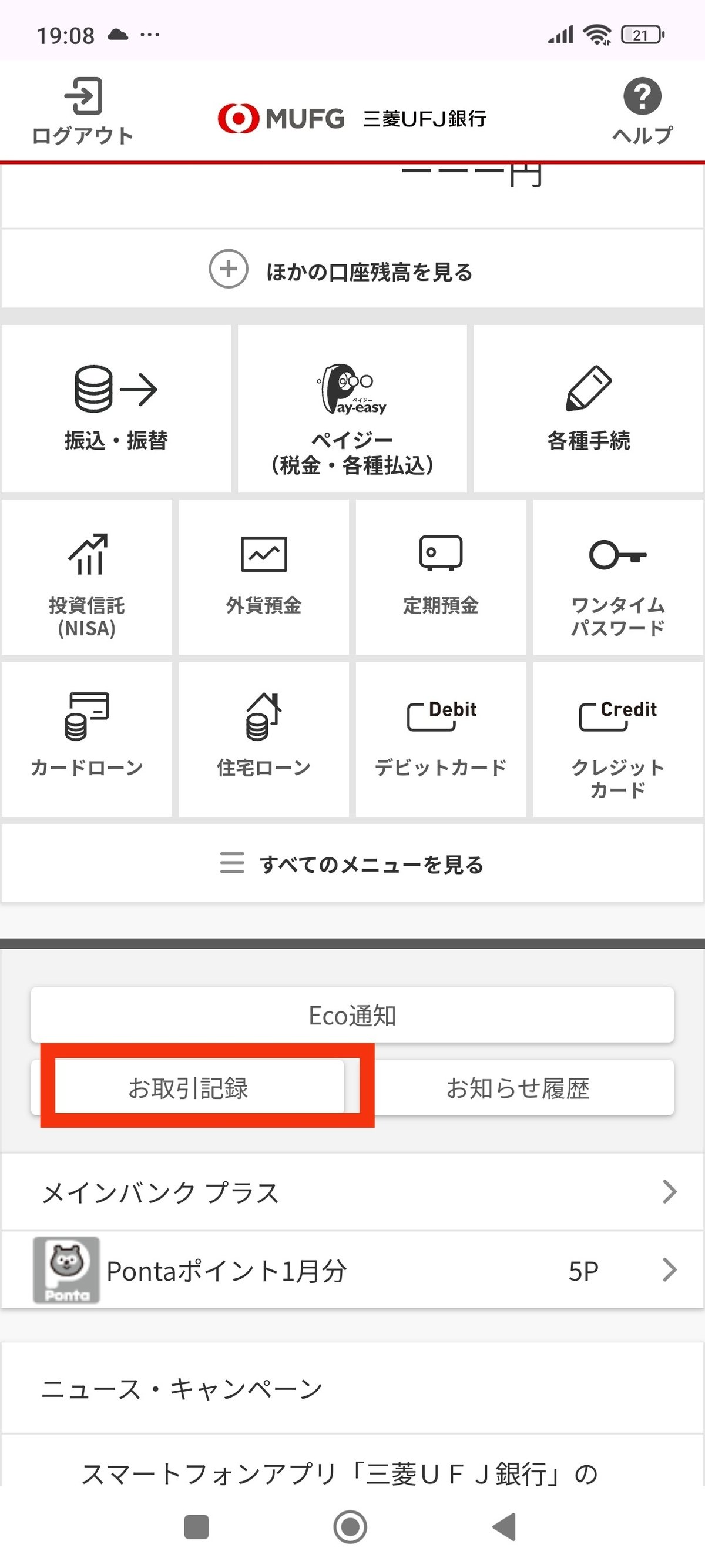The image size is (705, 1568).
Task: Tap ほかの口座残高を見る button
Action: [x=352, y=270]
